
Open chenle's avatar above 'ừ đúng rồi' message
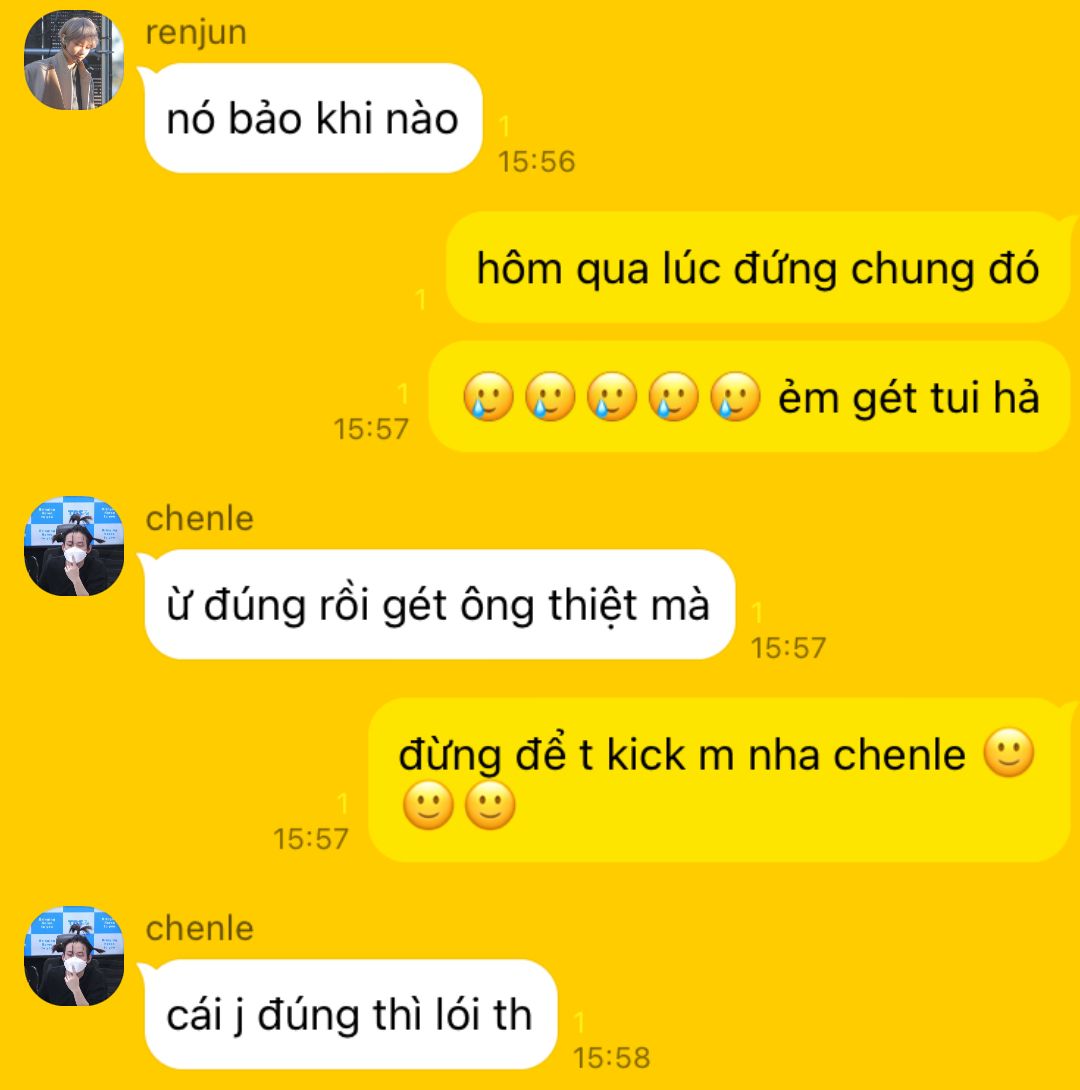[74, 546]
